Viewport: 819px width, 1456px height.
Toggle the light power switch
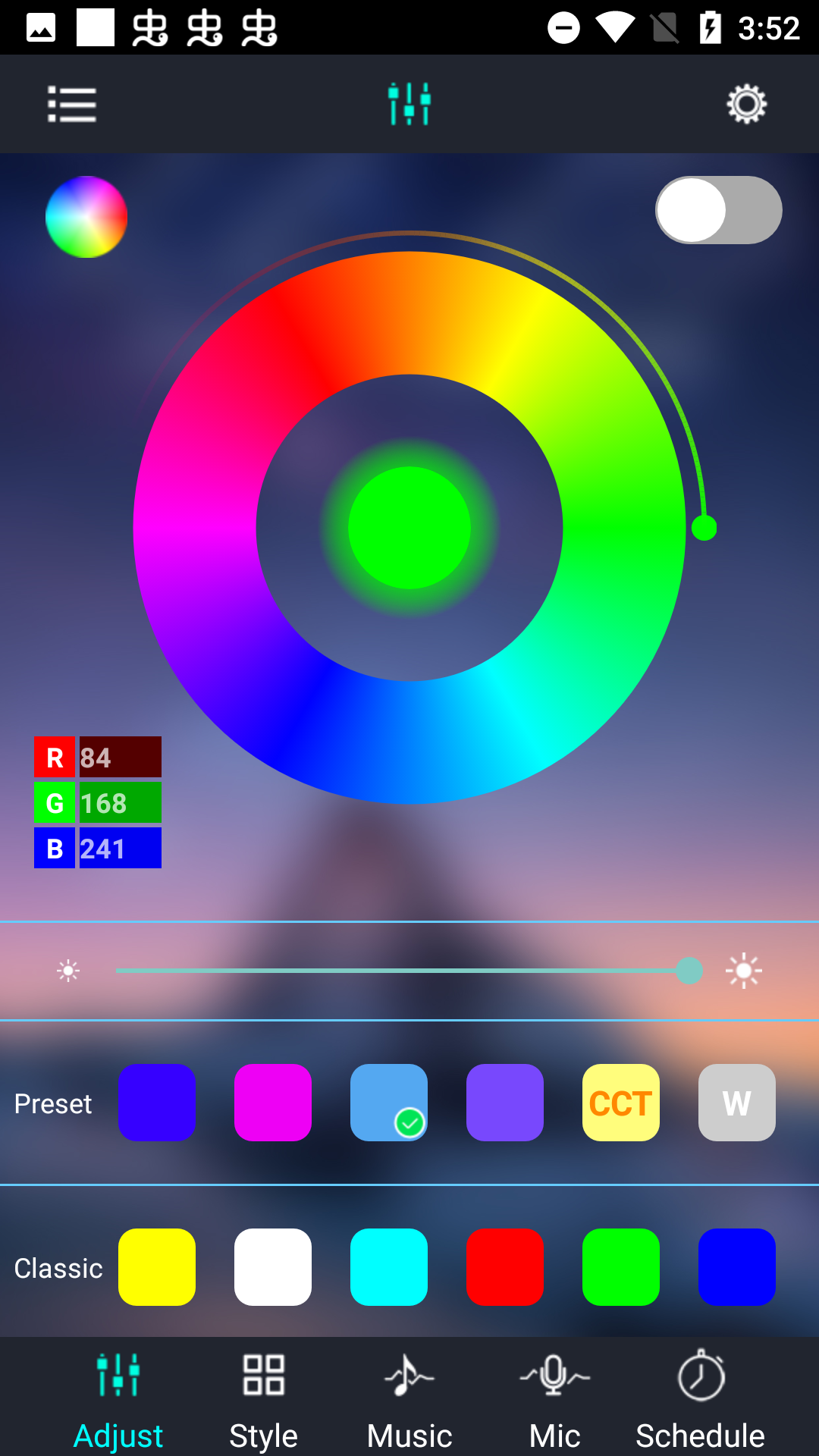click(718, 210)
